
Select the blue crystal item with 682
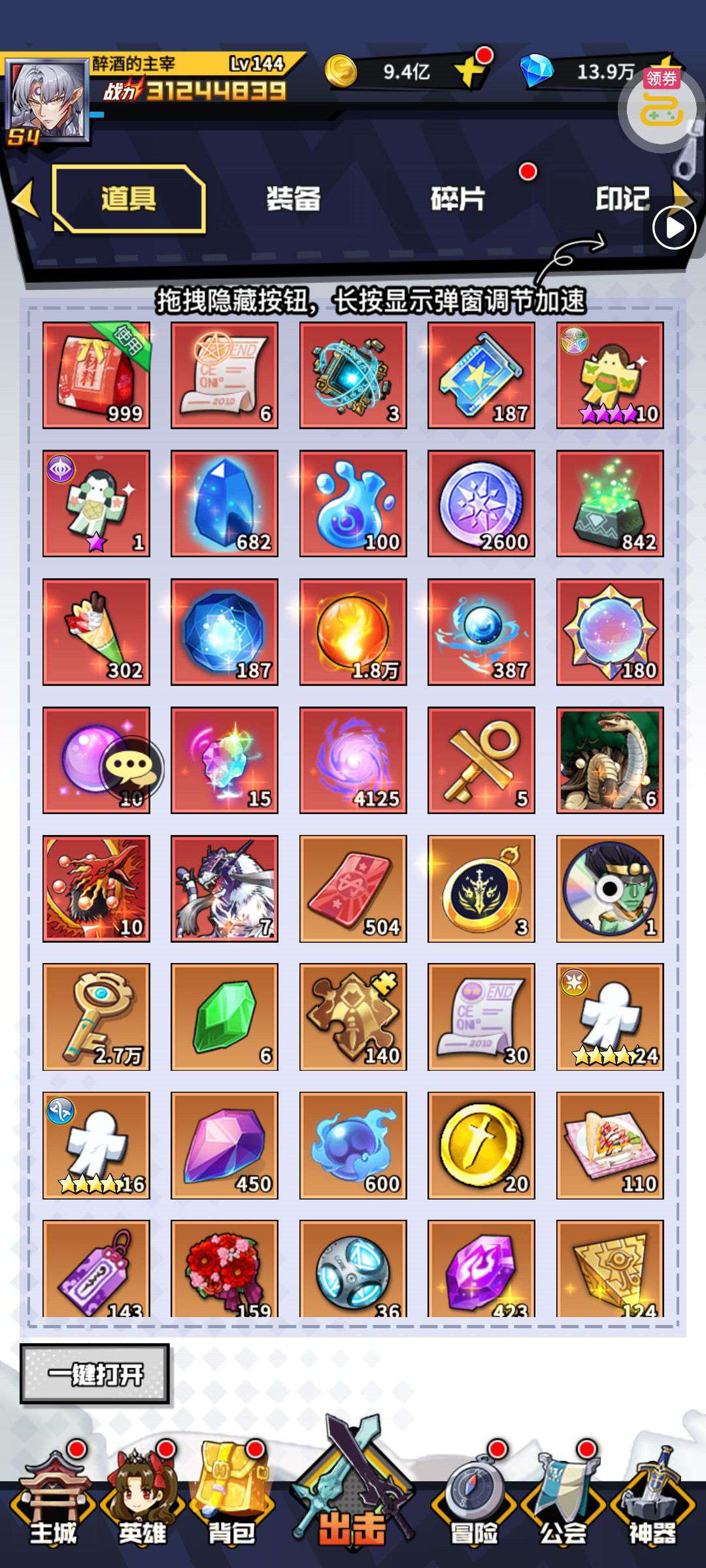click(x=224, y=503)
